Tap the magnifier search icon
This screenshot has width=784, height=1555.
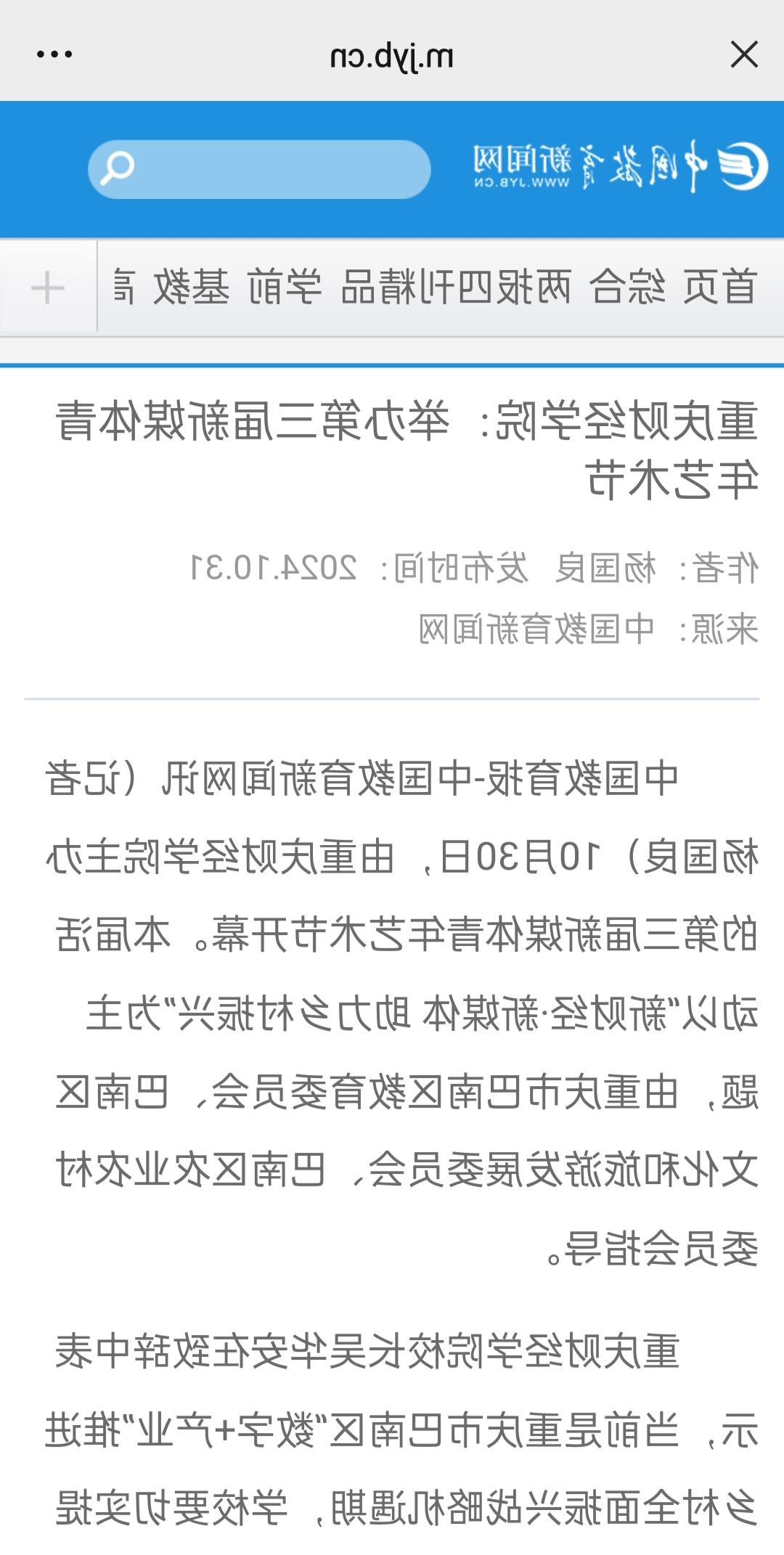click(118, 168)
